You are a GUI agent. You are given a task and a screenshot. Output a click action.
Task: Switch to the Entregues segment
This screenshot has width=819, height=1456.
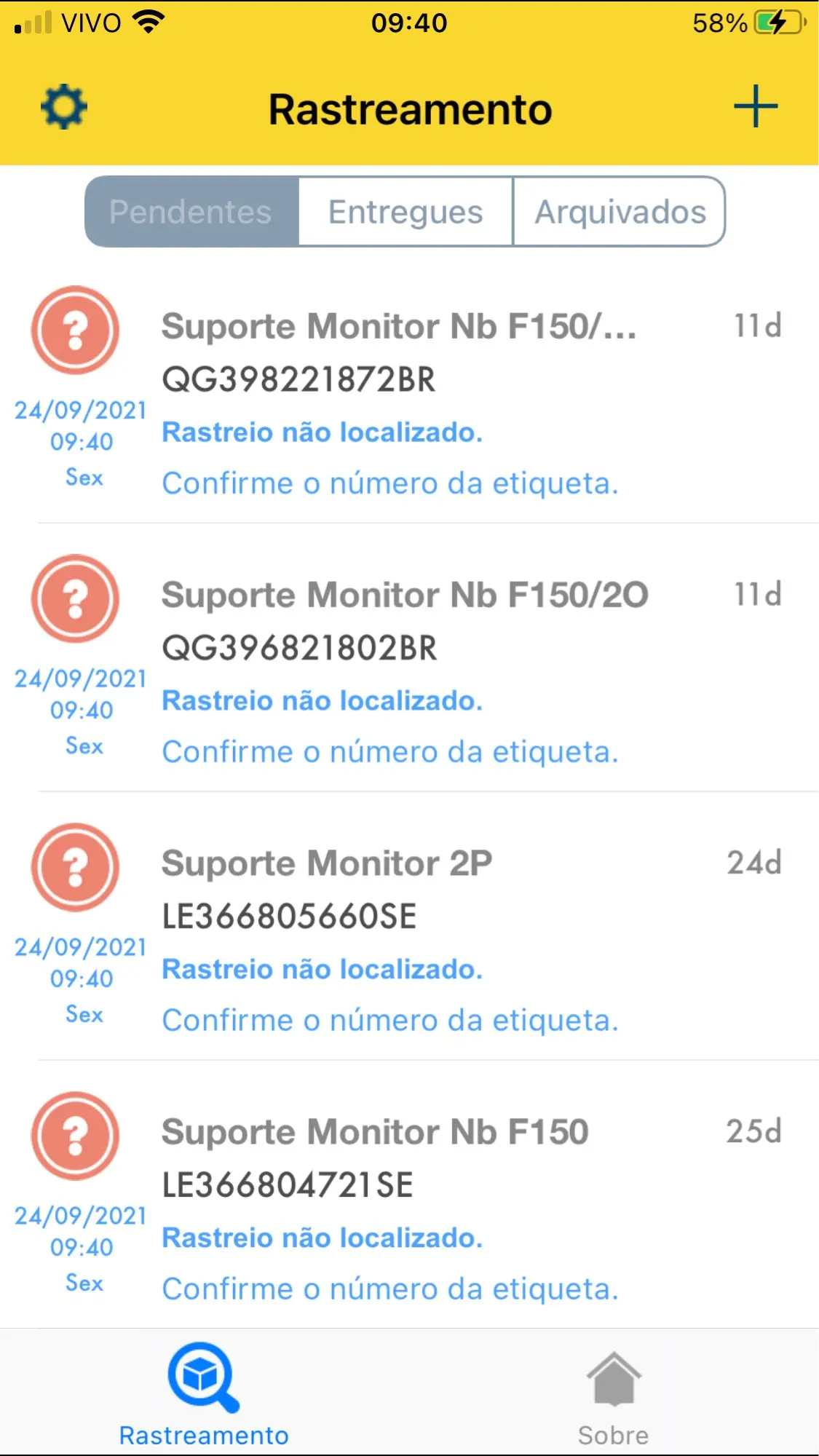(x=405, y=212)
